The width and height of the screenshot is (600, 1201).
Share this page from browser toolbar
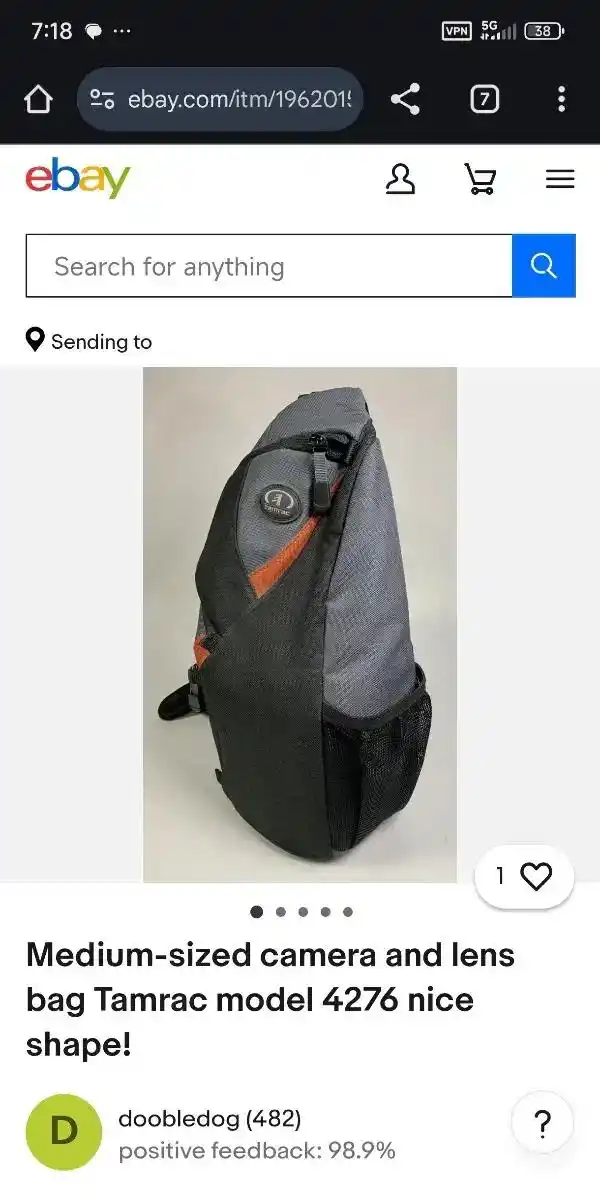click(405, 99)
